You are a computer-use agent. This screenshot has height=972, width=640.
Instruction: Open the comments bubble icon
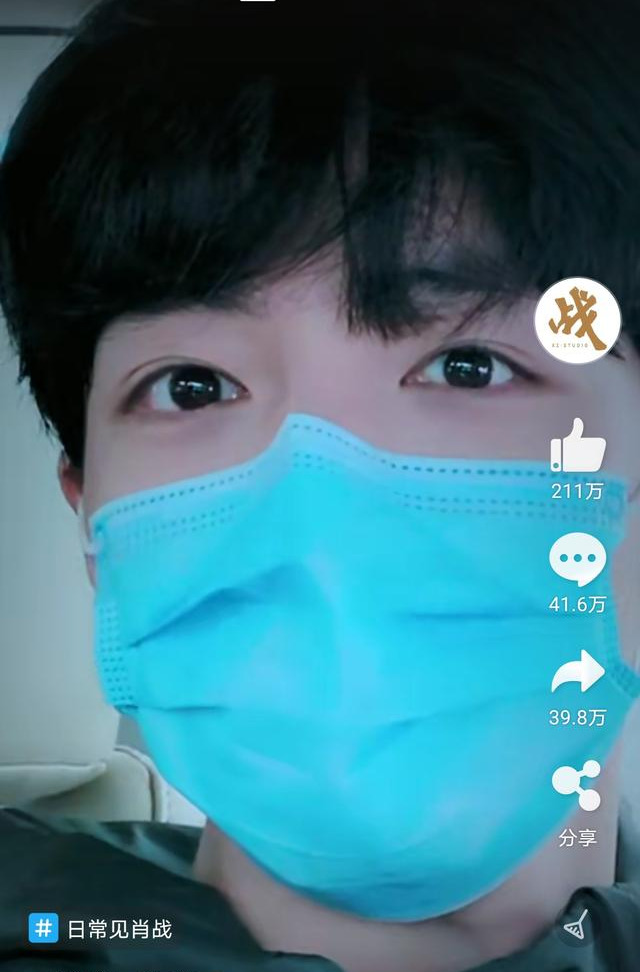coord(578,561)
